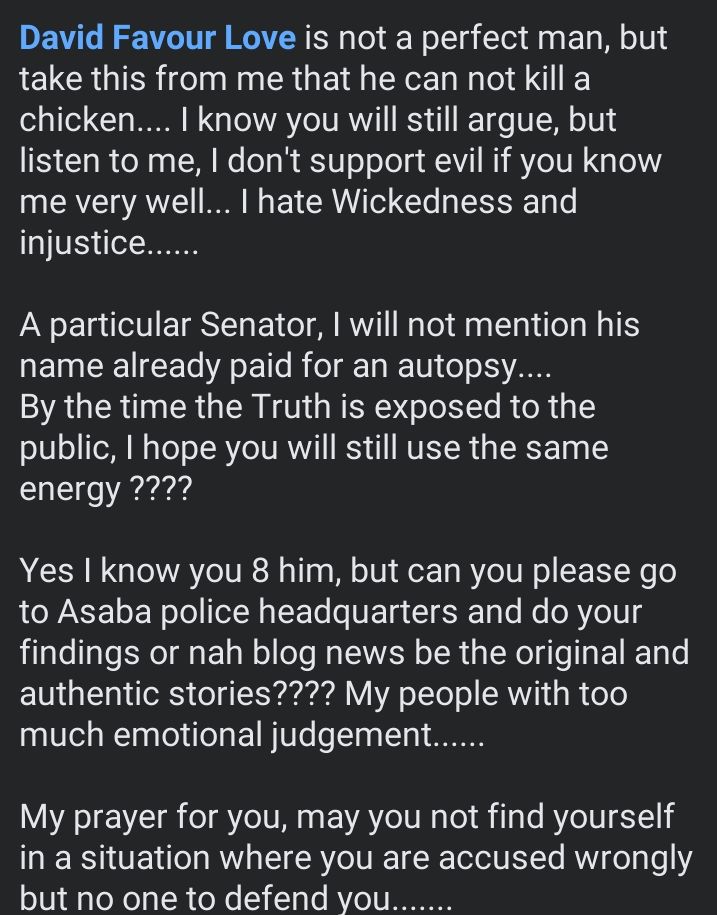Open the tagged David Favour Love profile
717x915 pixels.
(x=158, y=38)
